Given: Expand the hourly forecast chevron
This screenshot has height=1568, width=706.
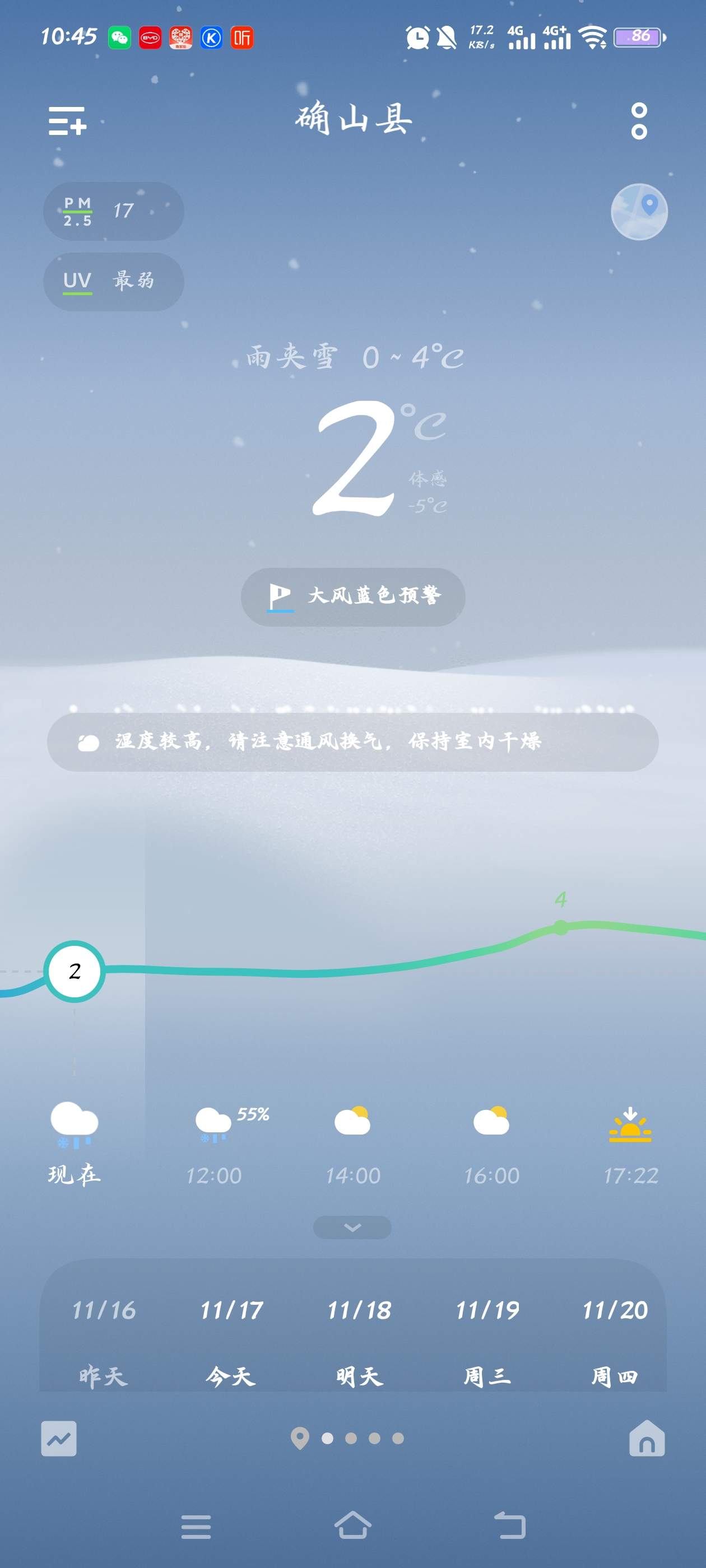Looking at the screenshot, I should click(x=352, y=1227).
